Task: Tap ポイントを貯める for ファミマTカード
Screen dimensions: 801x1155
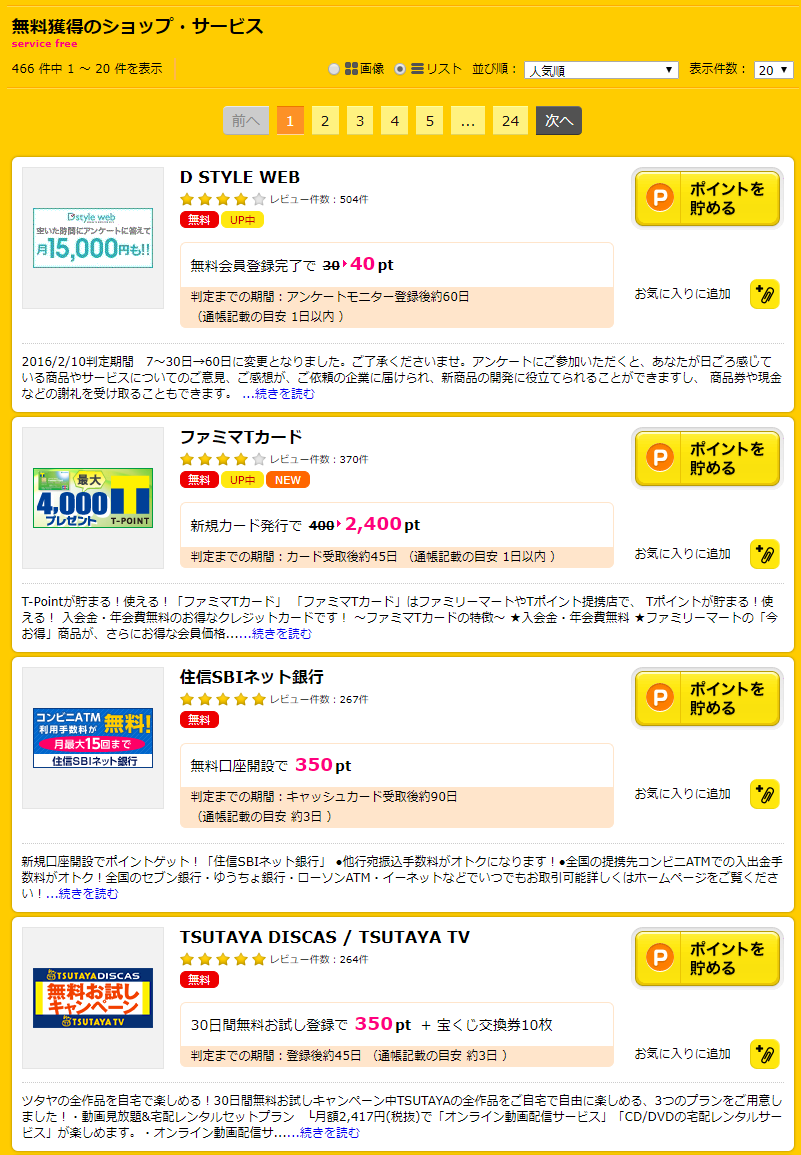Action: [x=707, y=459]
